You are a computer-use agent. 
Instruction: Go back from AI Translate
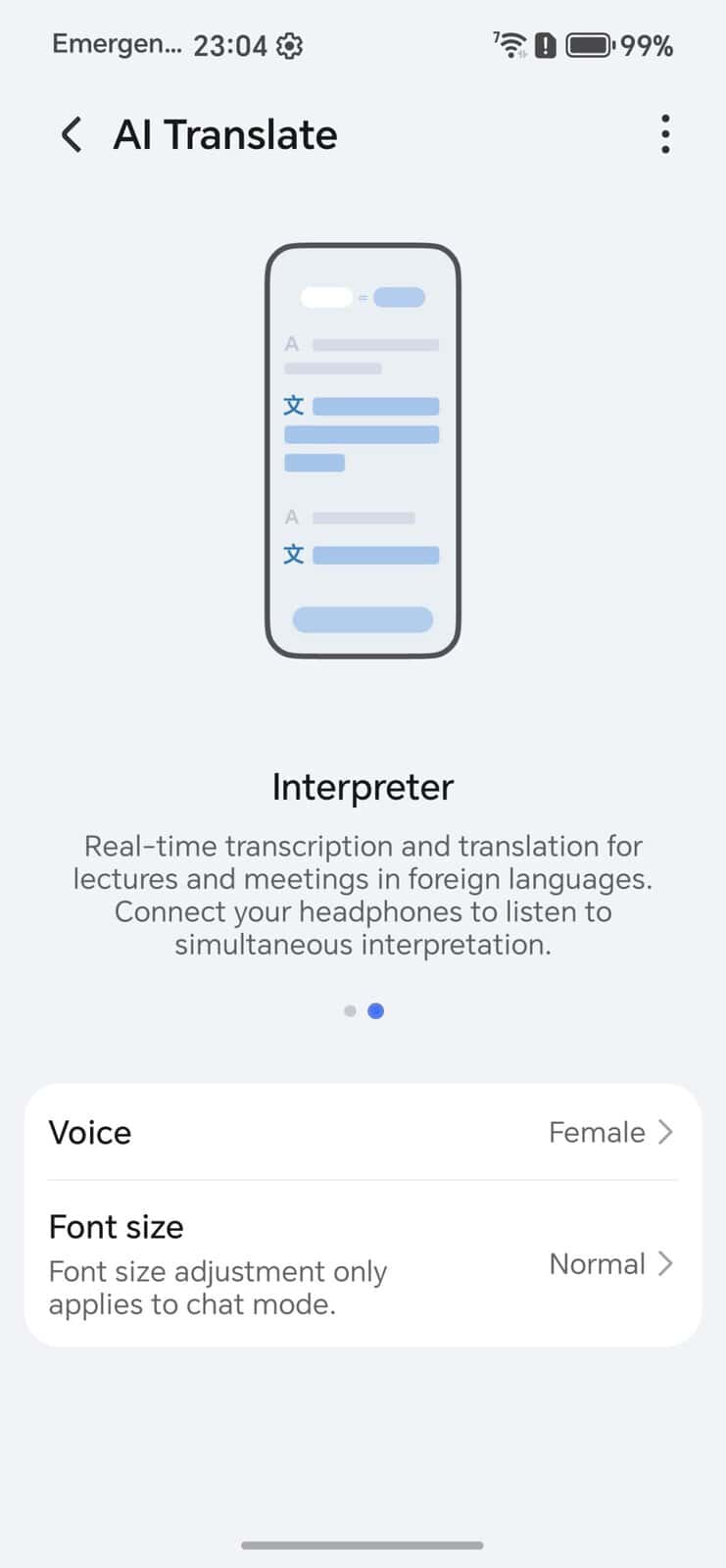click(x=72, y=135)
